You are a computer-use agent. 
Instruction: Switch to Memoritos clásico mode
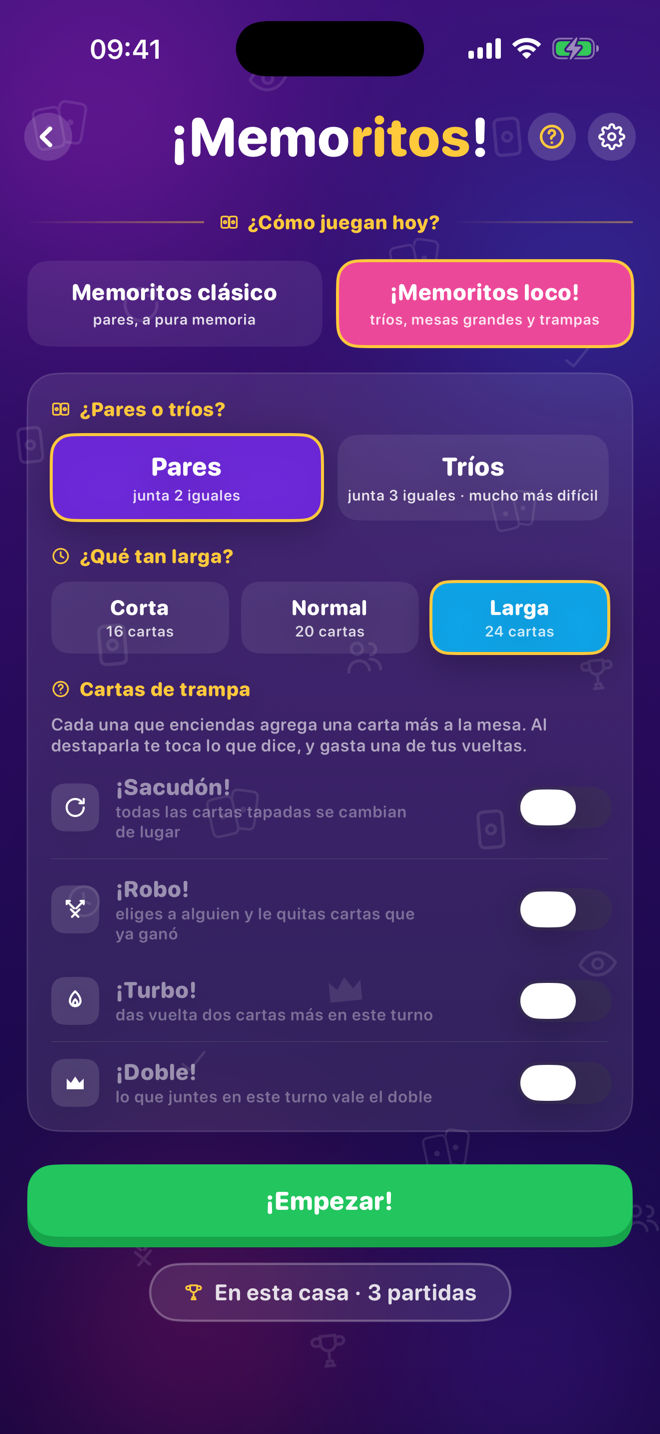point(175,304)
